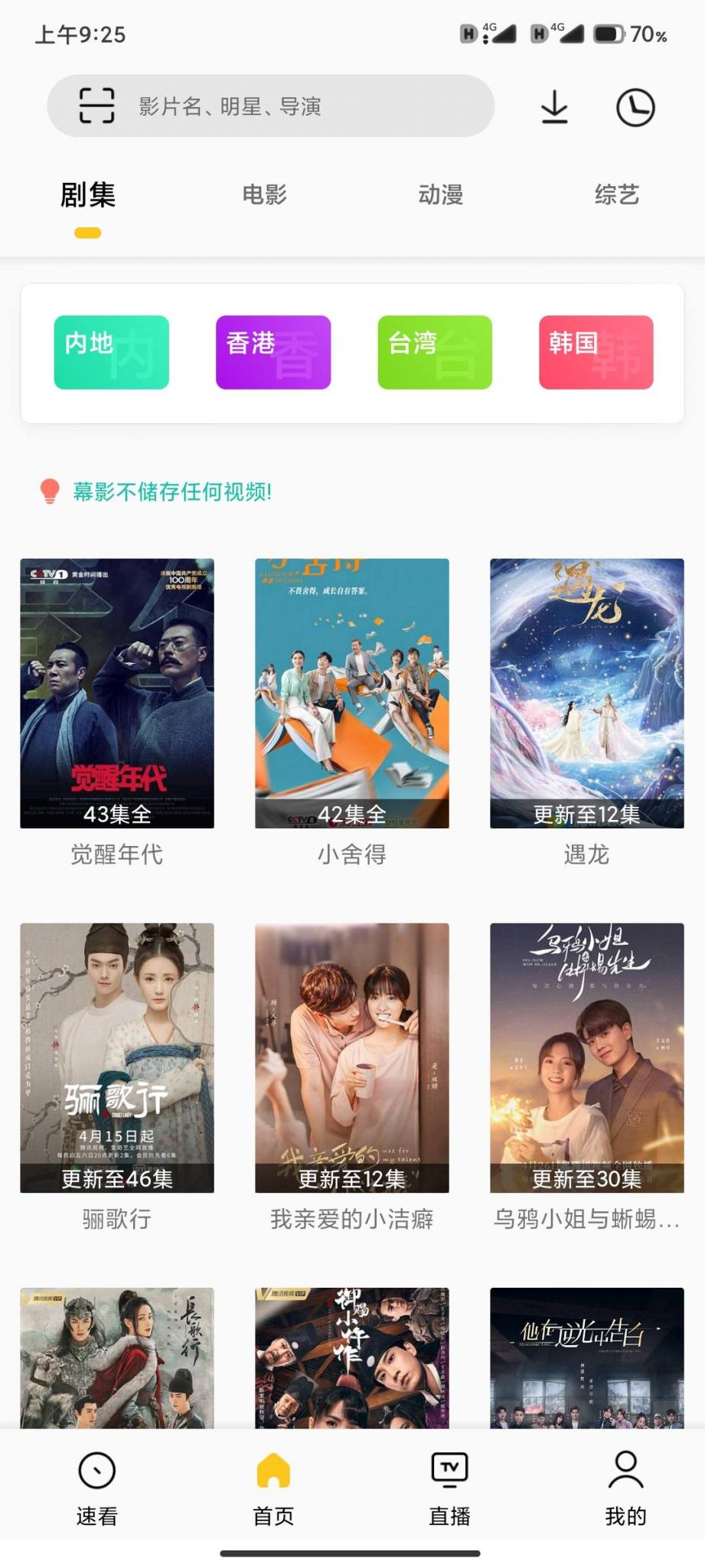Switch to the 动漫 tab
This screenshot has height=1568, width=705.
440,195
